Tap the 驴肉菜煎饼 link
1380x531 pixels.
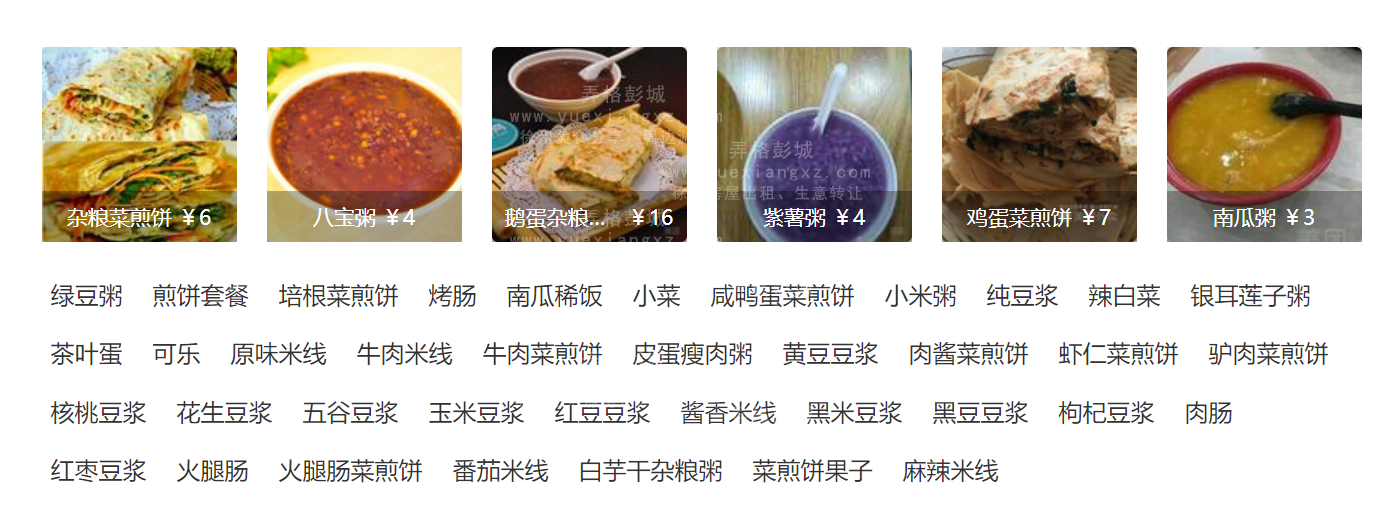point(1268,354)
